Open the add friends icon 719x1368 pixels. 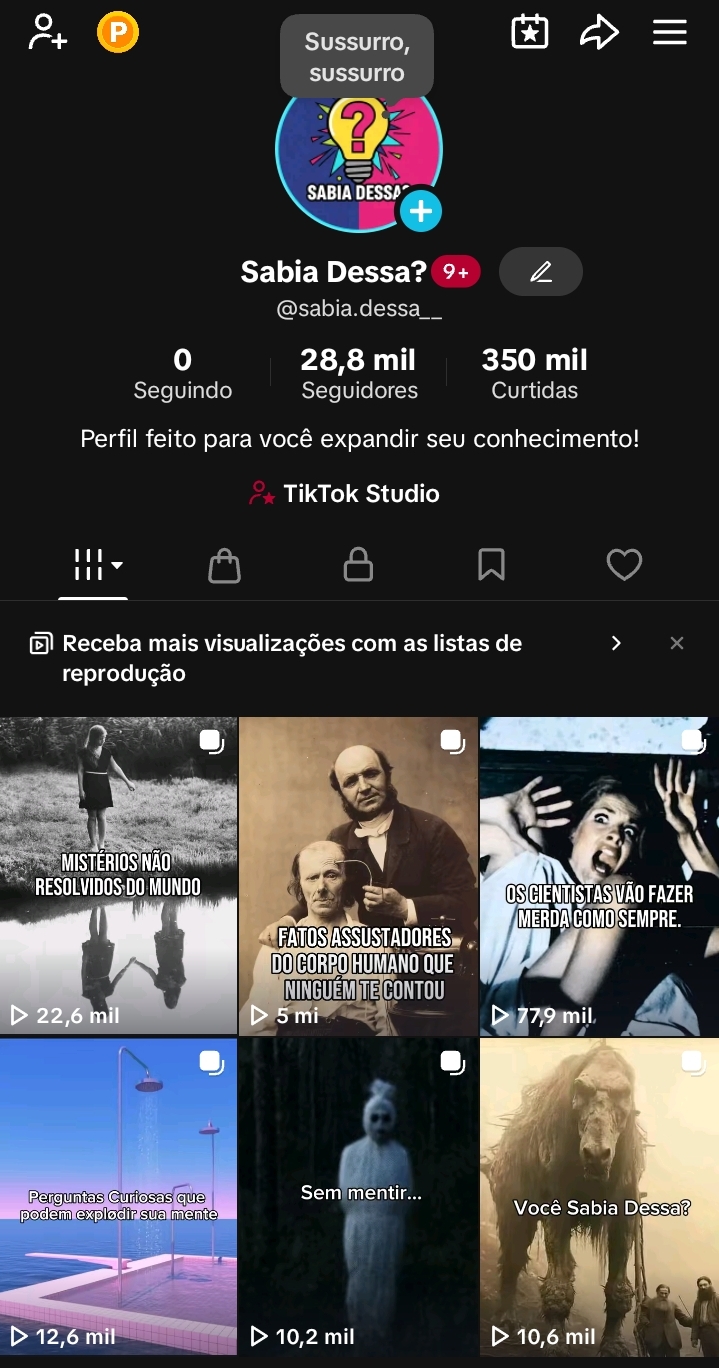tap(47, 32)
